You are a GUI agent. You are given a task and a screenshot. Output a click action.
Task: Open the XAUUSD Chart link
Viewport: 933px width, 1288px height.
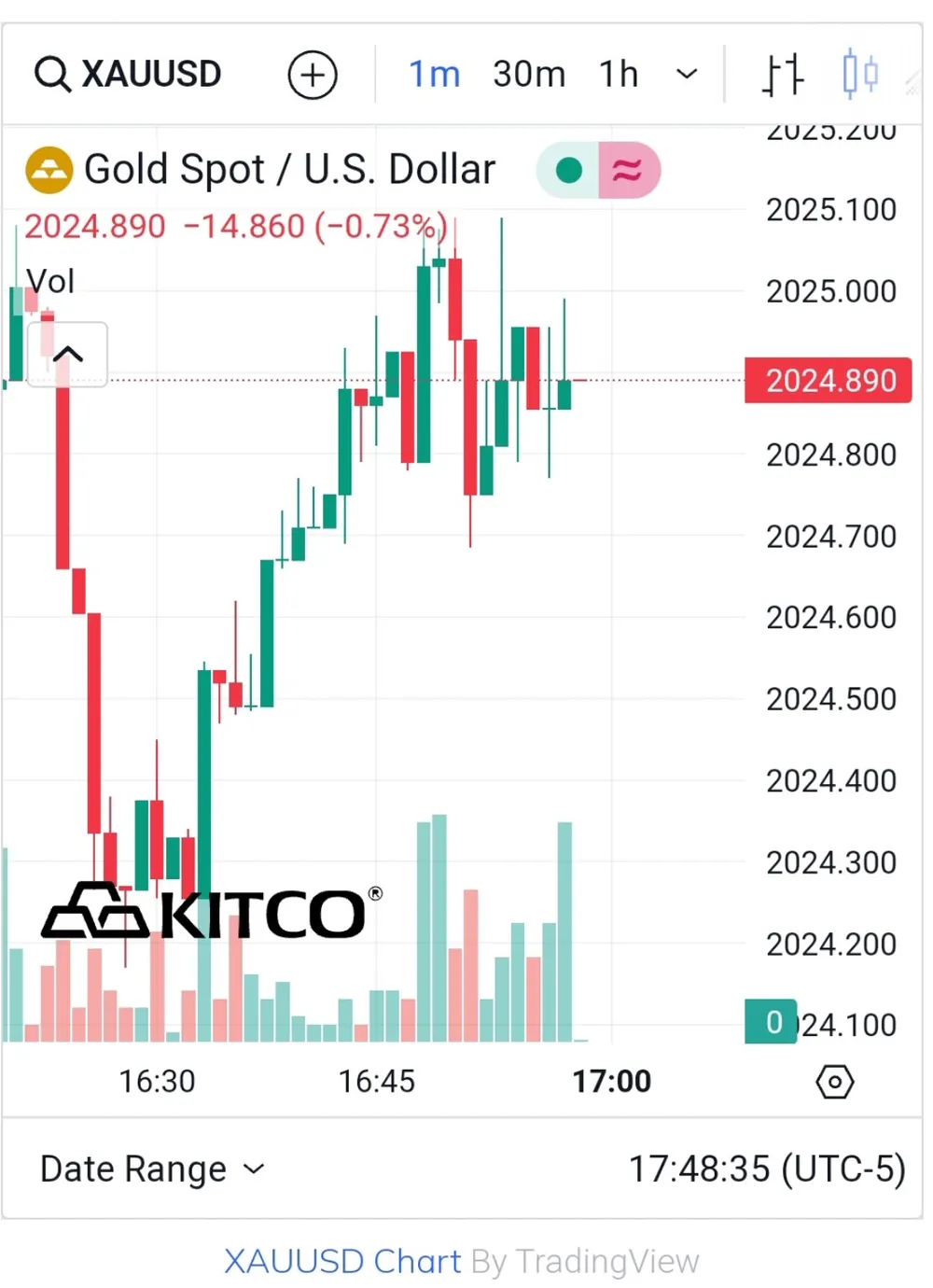(341, 1261)
